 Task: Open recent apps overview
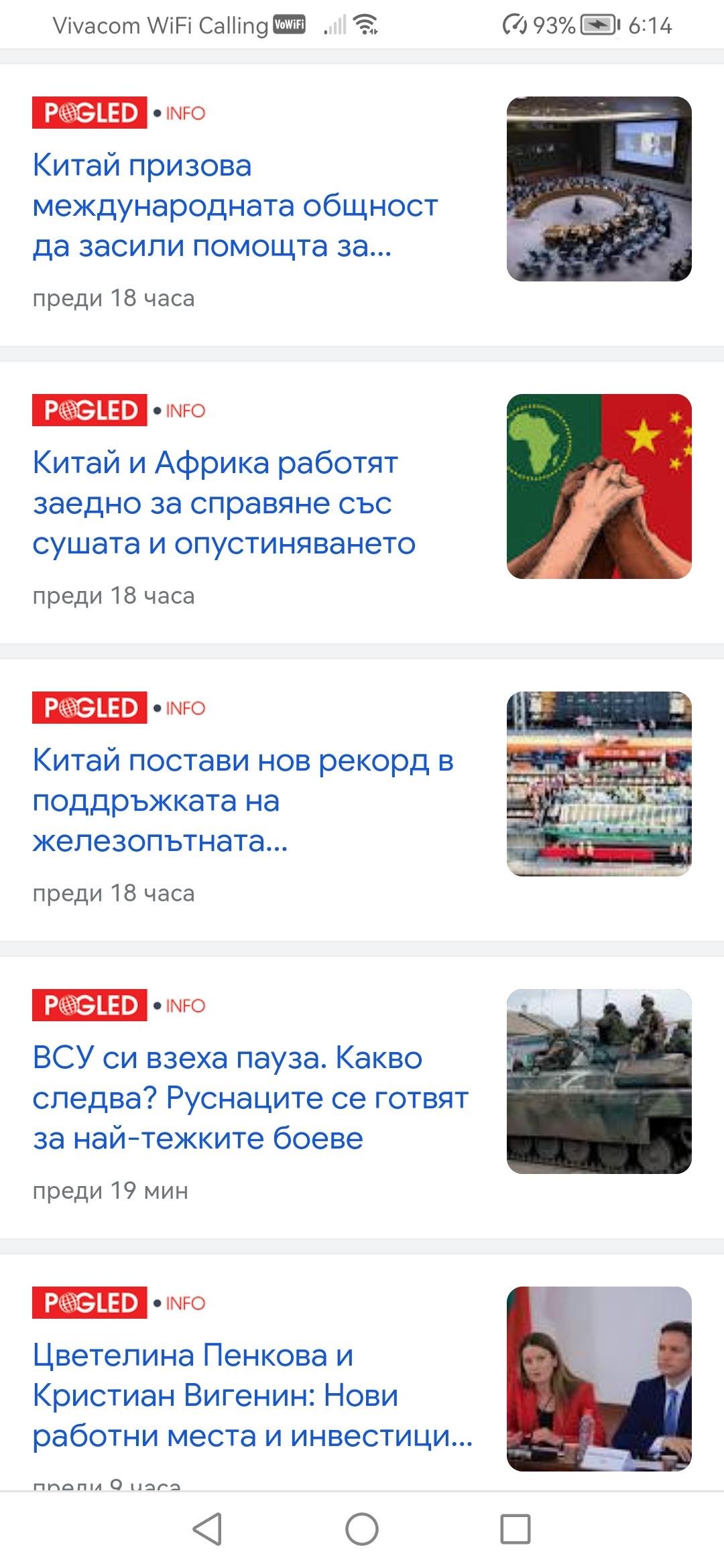[516, 1529]
